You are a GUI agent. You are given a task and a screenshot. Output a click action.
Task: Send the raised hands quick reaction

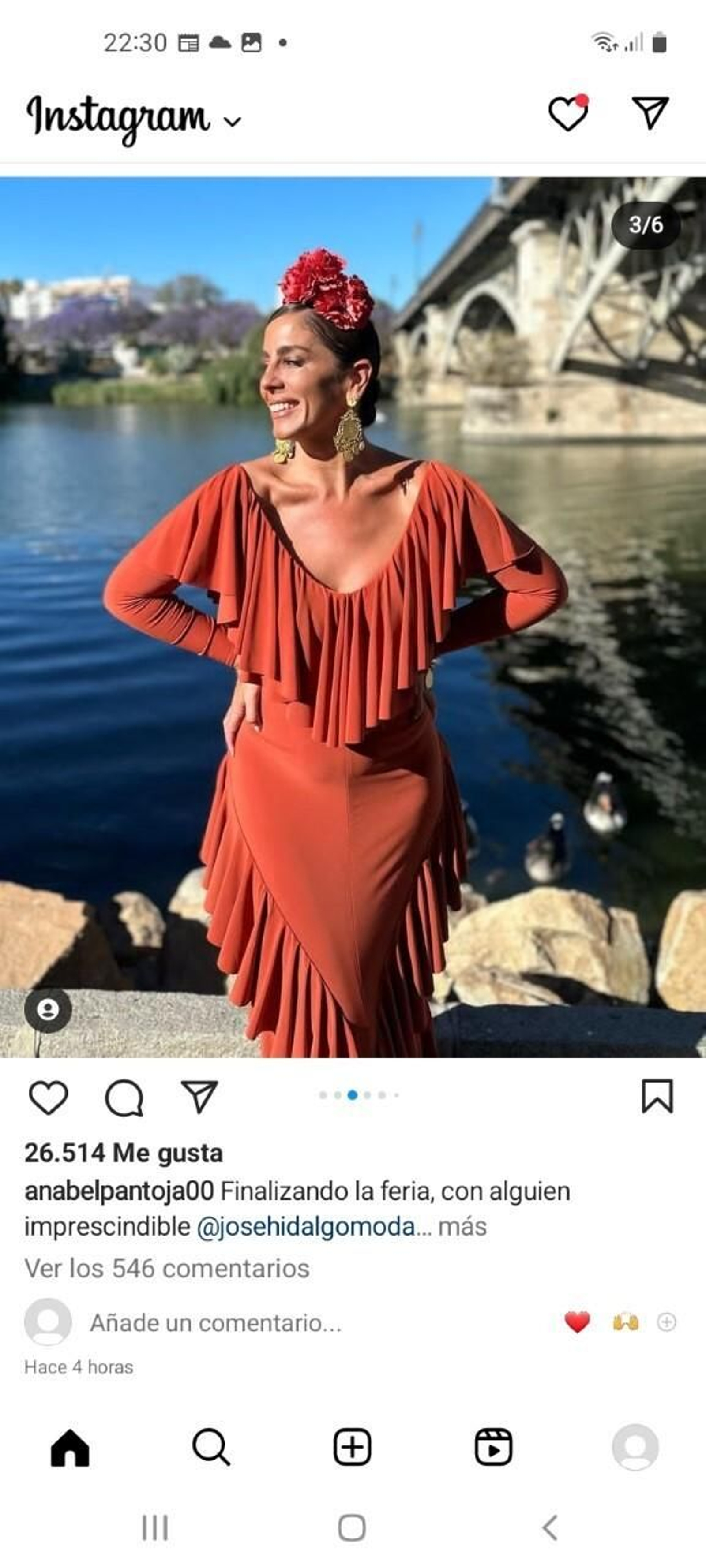pos(625,1322)
